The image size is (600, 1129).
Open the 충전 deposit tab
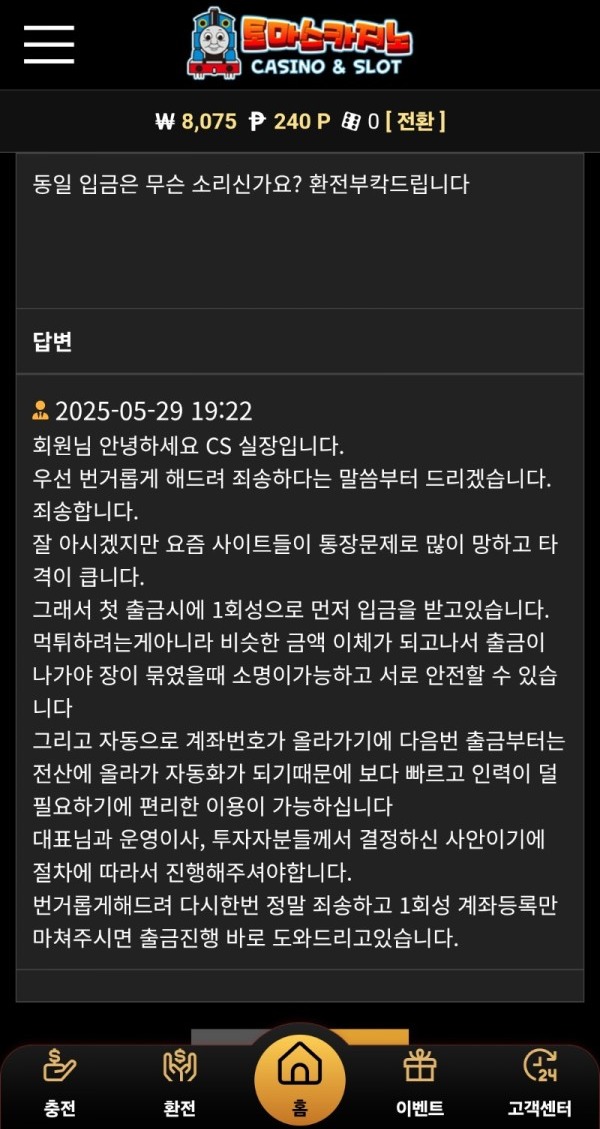coord(60,1084)
